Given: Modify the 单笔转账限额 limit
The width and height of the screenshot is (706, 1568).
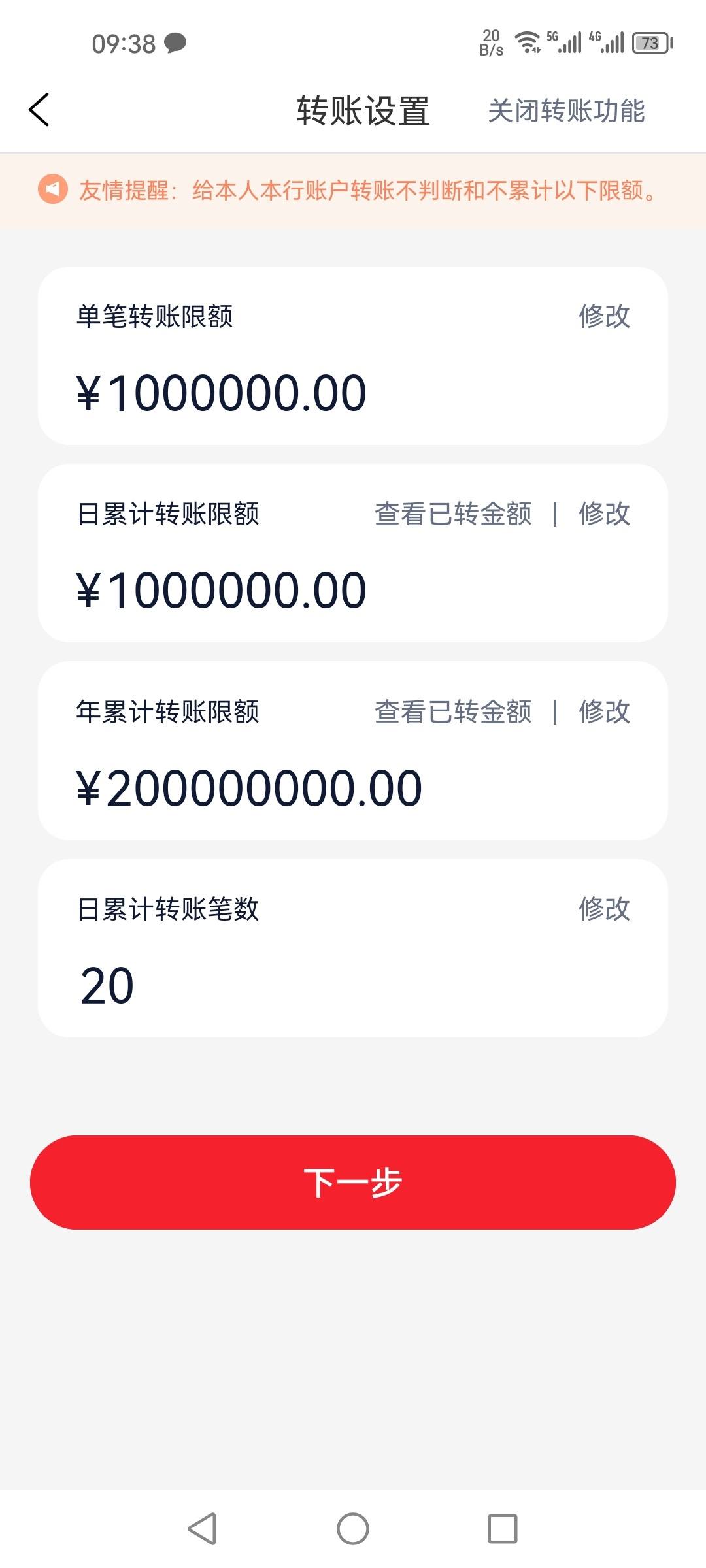Looking at the screenshot, I should point(604,316).
